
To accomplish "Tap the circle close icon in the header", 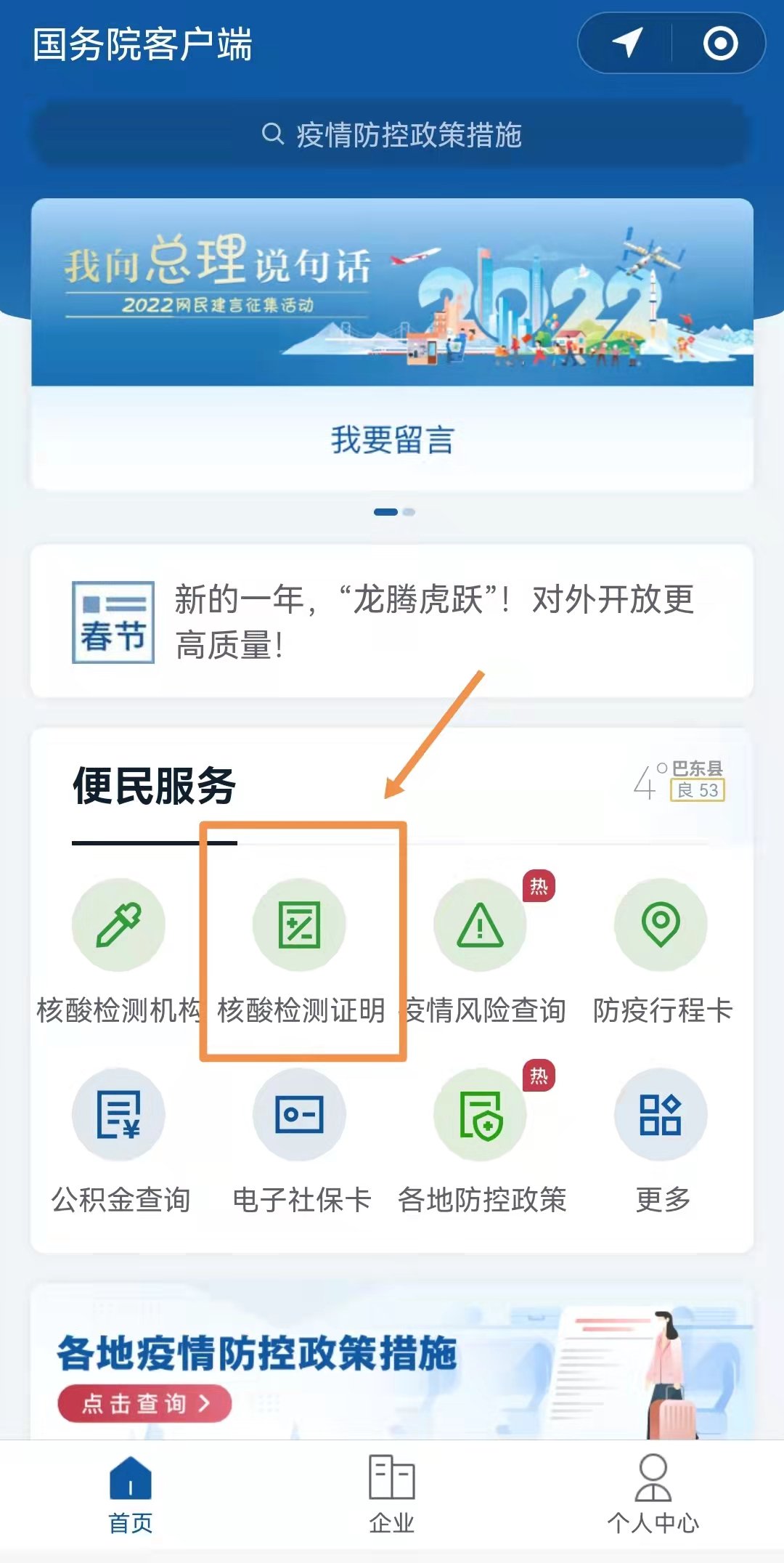I will (x=720, y=43).
